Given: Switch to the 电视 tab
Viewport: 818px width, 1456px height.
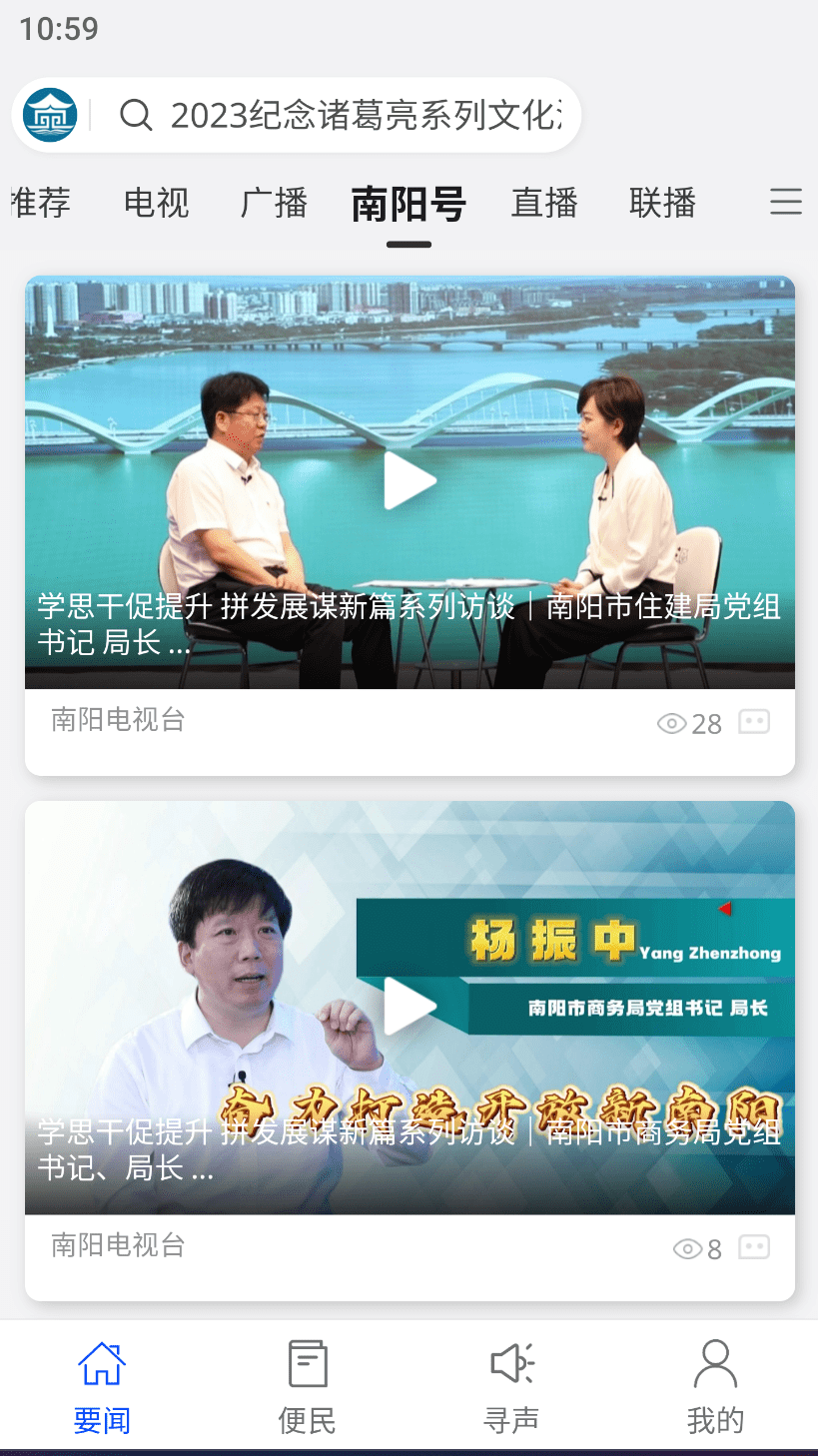Looking at the screenshot, I should 156,204.
